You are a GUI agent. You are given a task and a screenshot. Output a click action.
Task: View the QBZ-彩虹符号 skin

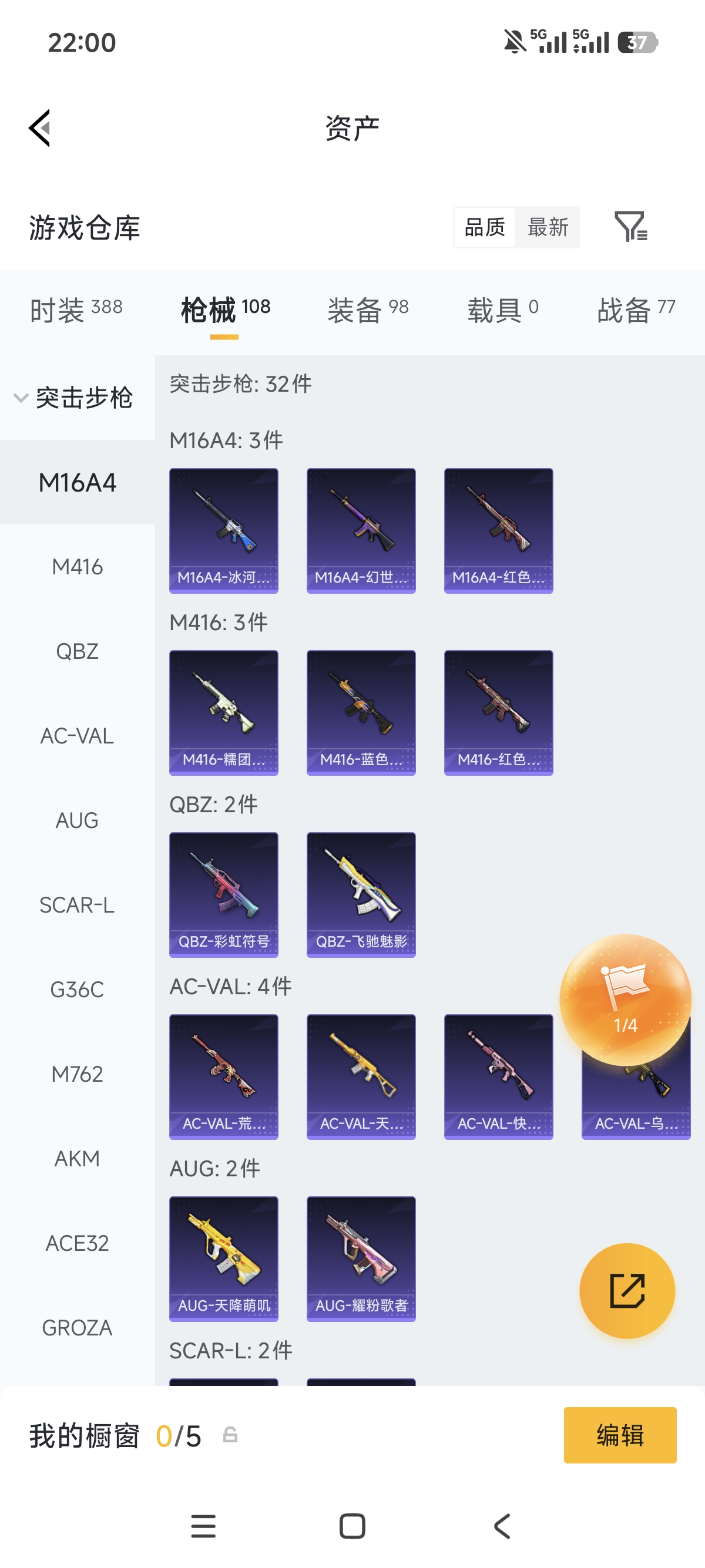(223, 894)
